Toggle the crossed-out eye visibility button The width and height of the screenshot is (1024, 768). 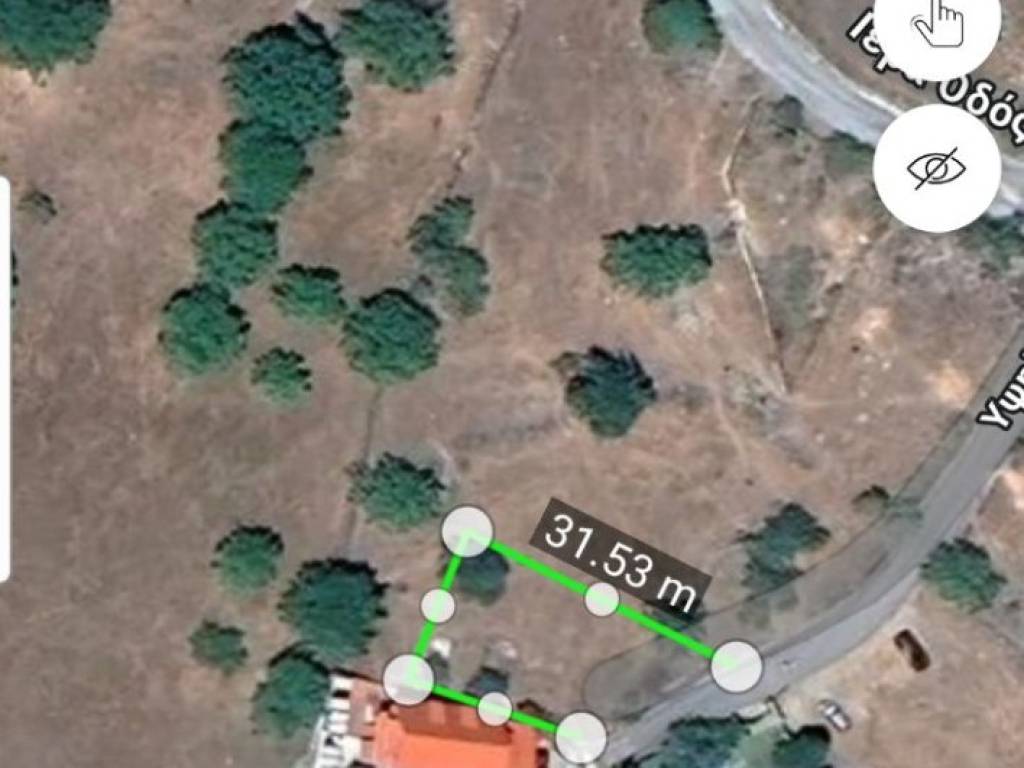coord(937,168)
